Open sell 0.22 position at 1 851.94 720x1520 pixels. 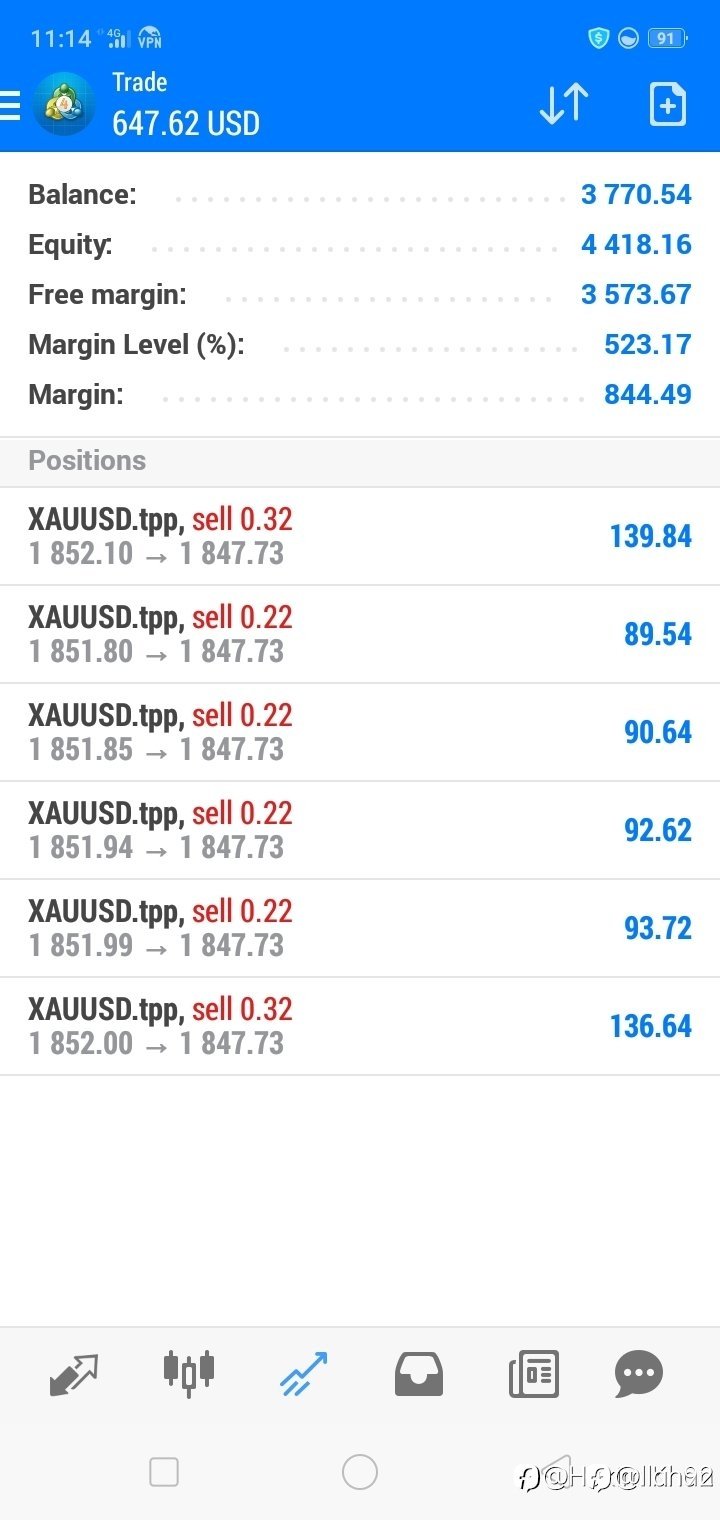(x=360, y=831)
